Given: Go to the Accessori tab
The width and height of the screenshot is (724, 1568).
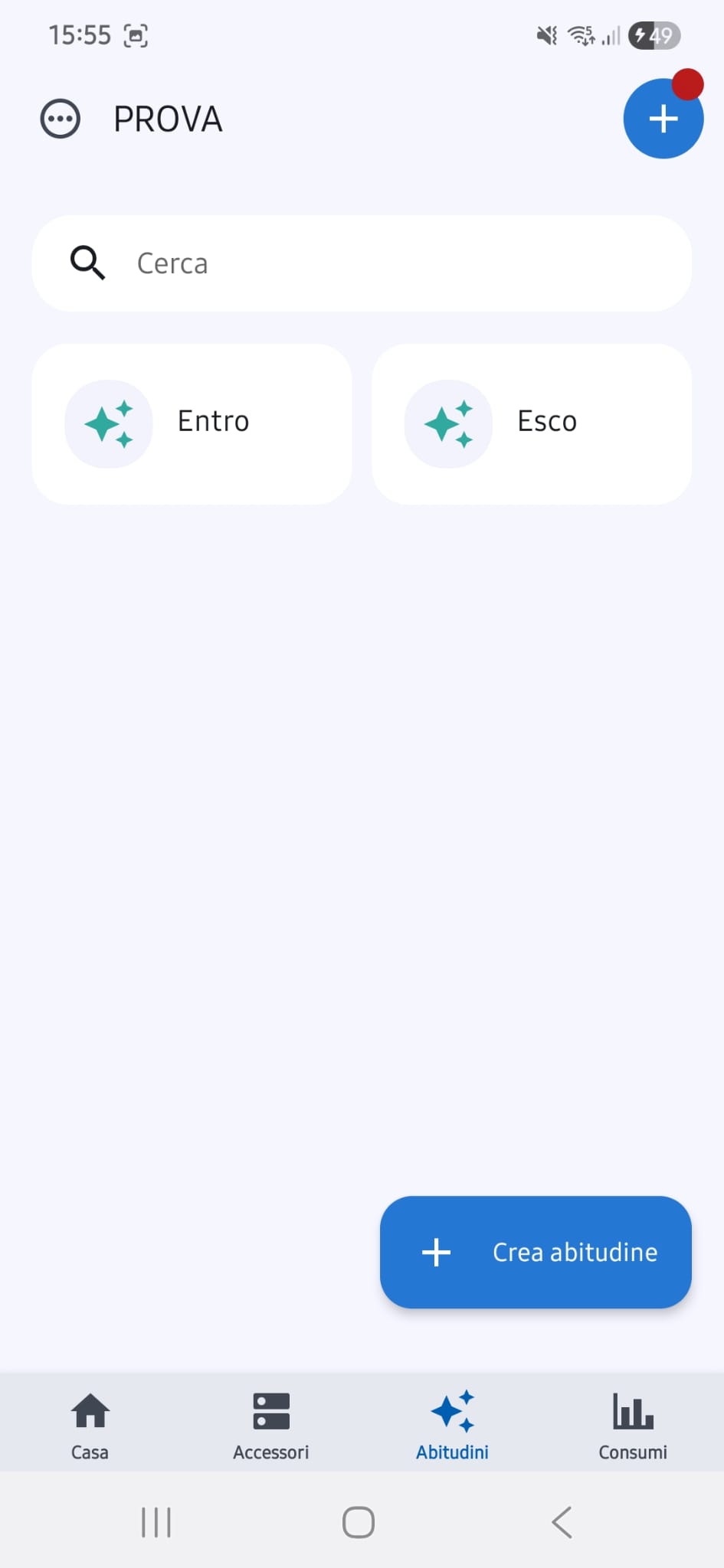Looking at the screenshot, I should (271, 1424).
